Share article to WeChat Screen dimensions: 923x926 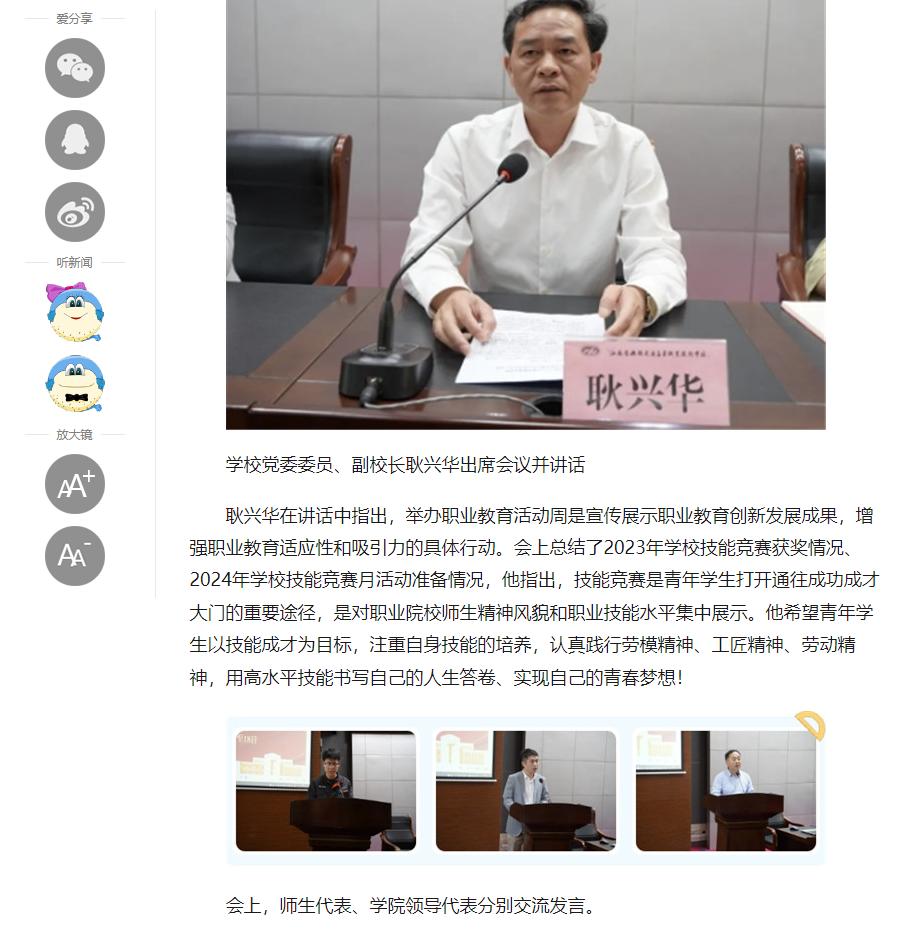75,68
